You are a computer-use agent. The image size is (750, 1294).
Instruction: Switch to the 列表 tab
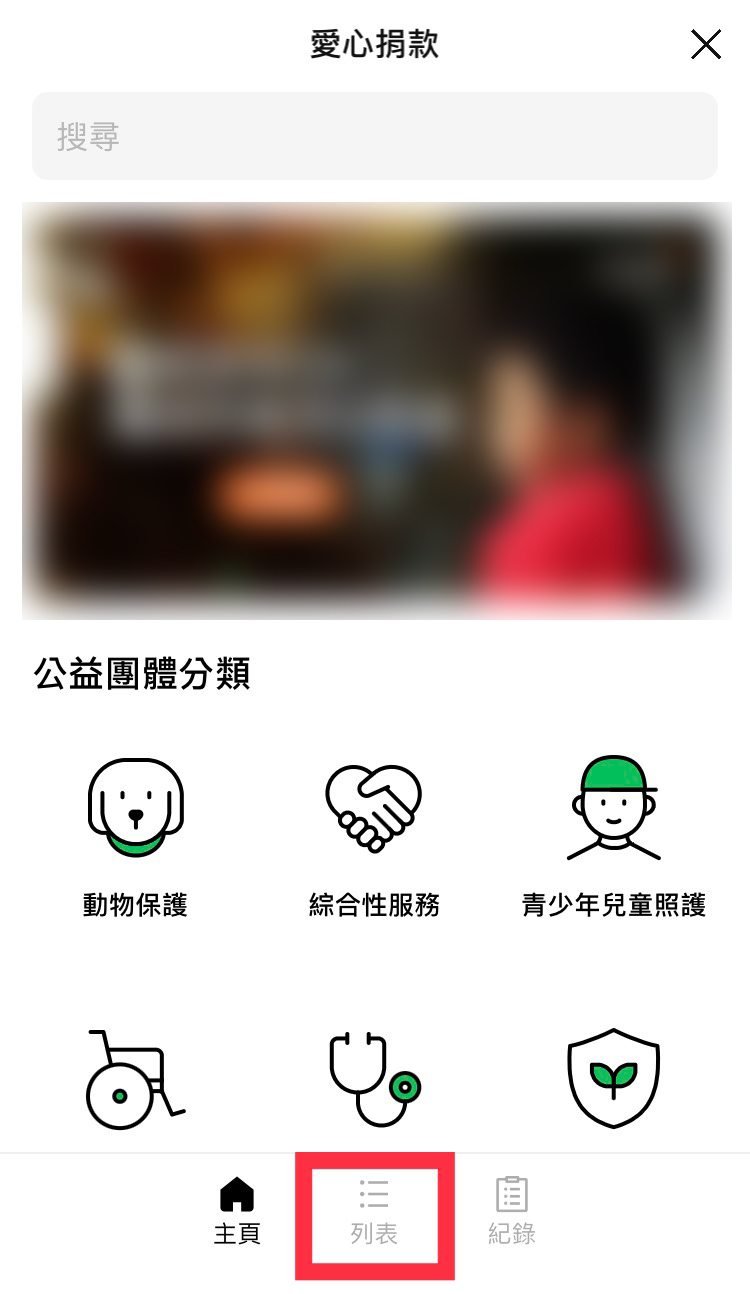coord(374,1211)
